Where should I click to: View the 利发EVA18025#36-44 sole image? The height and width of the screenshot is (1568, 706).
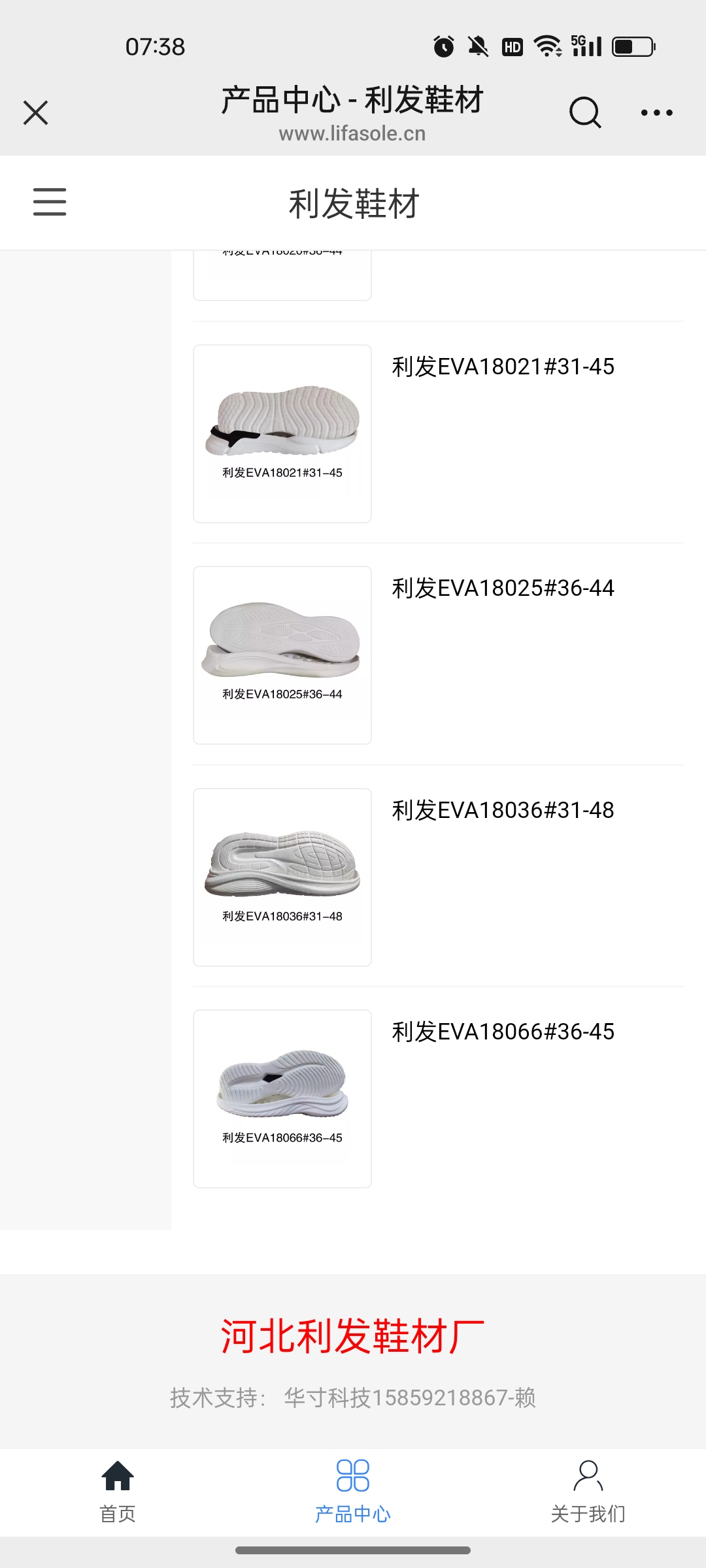pyautogui.click(x=282, y=655)
